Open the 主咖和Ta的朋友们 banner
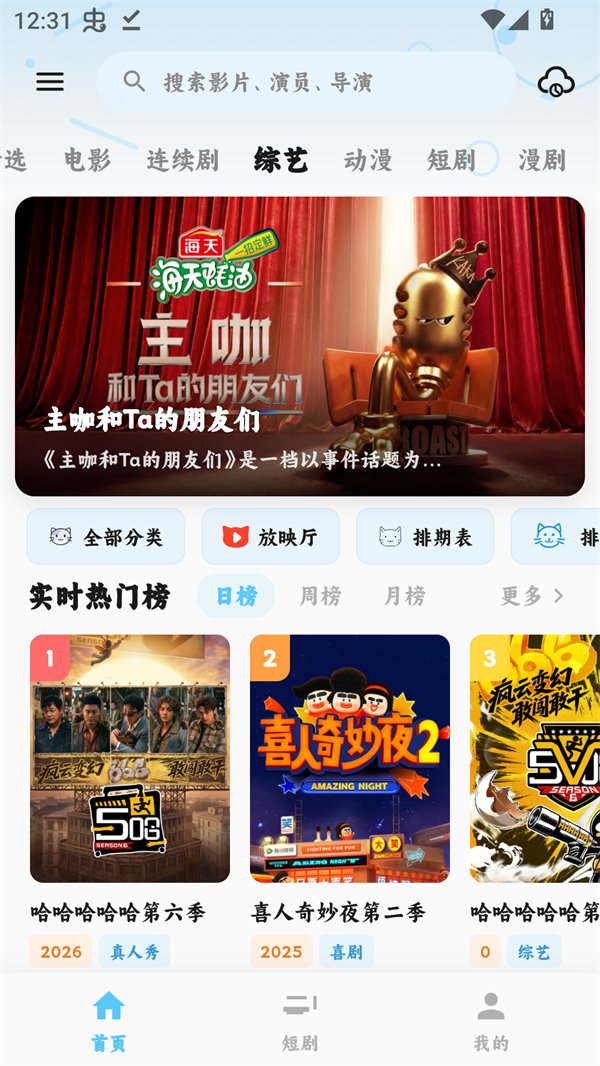600x1066 pixels. point(300,346)
